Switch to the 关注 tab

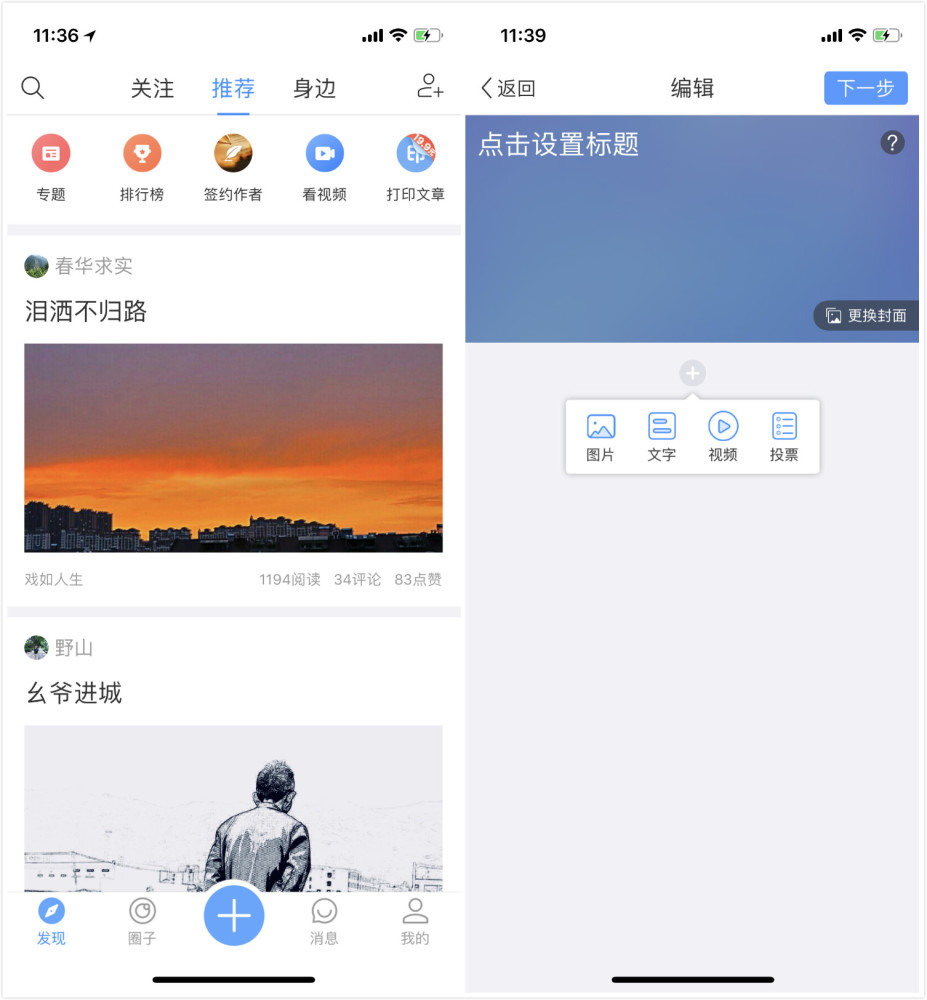pyautogui.click(x=152, y=88)
